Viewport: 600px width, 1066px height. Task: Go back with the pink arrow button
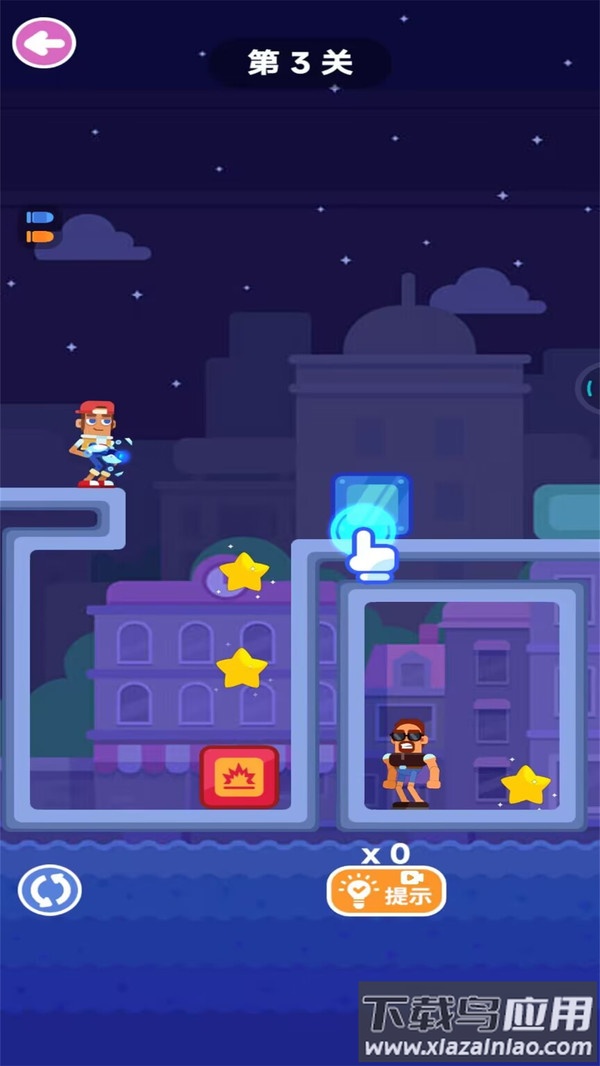(44, 43)
